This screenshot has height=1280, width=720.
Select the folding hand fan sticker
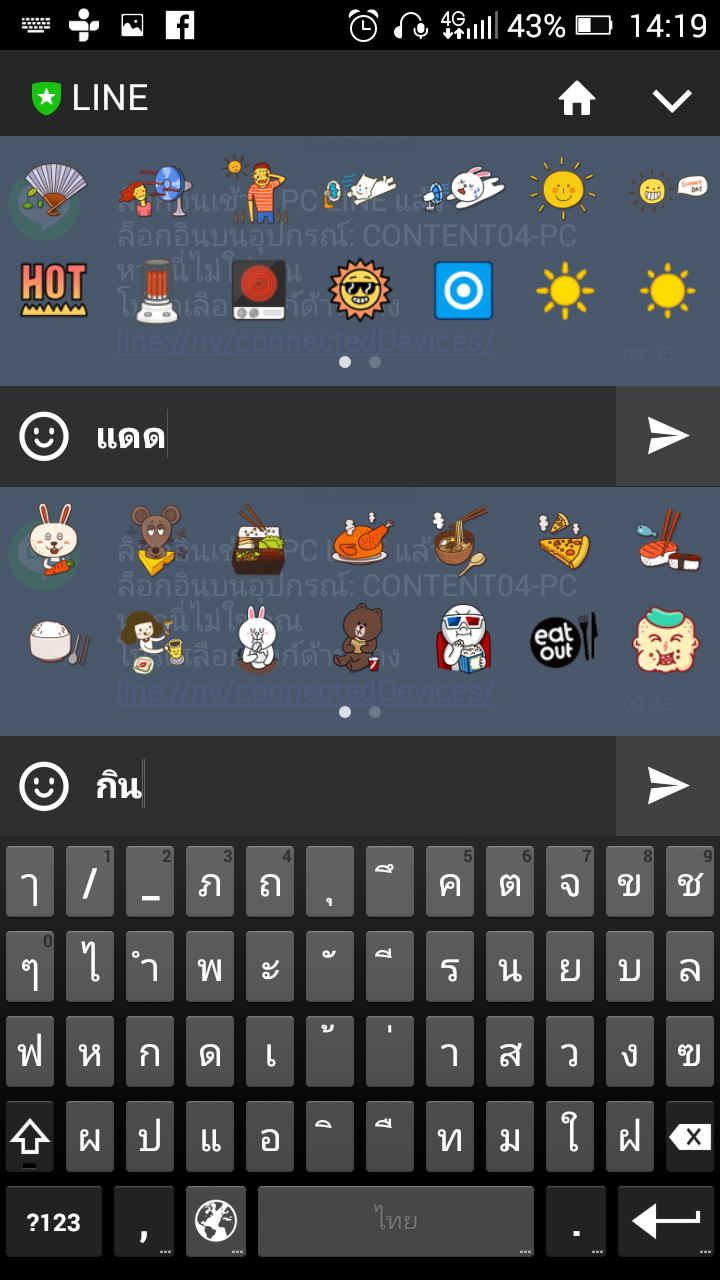55,188
